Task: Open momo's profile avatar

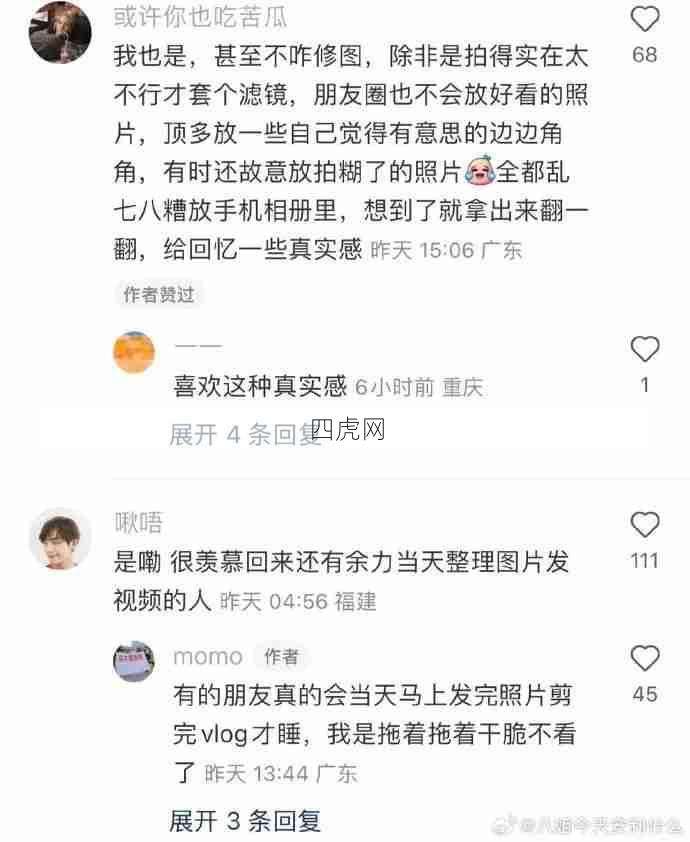Action: tap(133, 662)
